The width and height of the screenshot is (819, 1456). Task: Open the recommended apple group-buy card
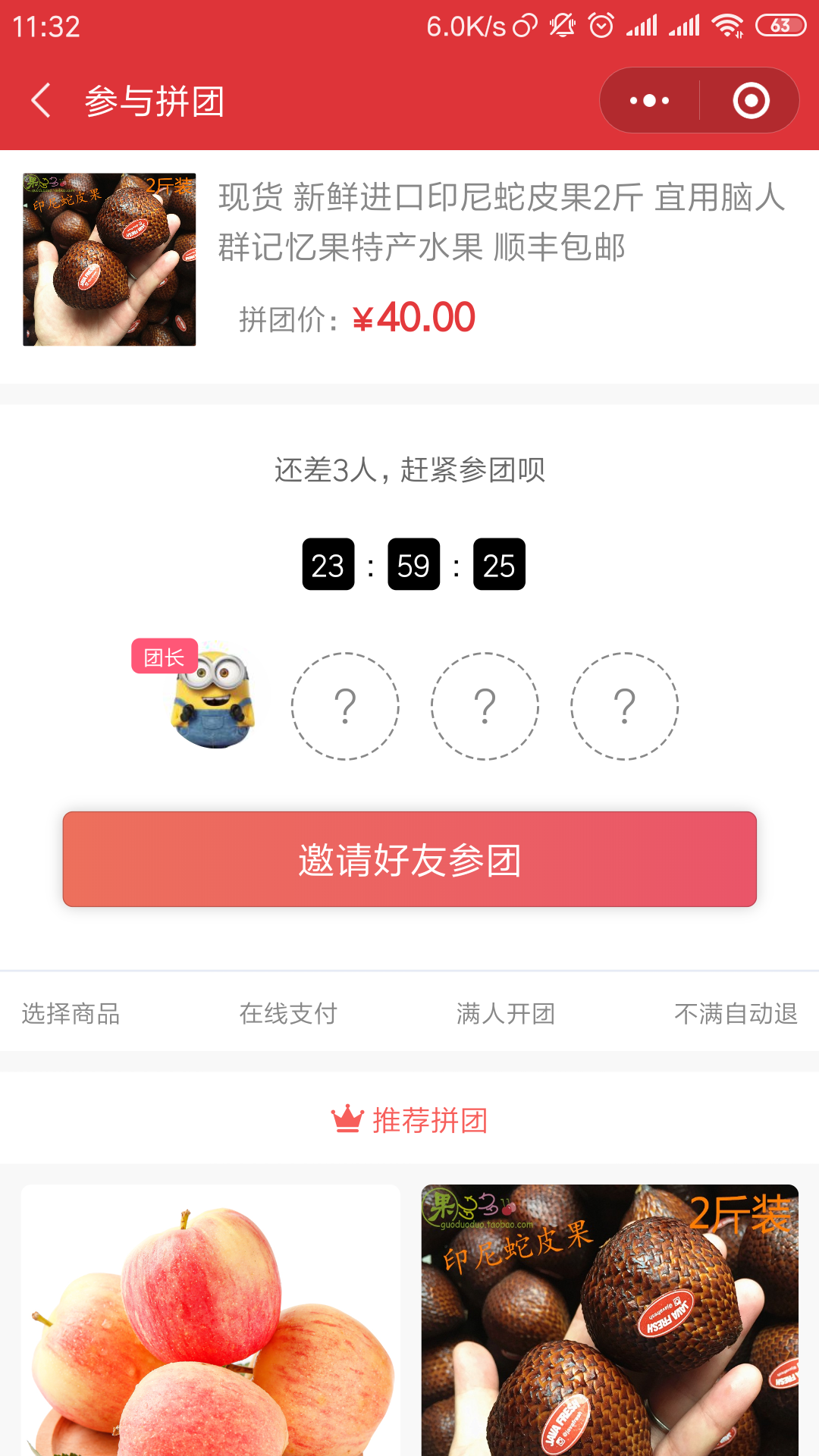(x=211, y=1319)
